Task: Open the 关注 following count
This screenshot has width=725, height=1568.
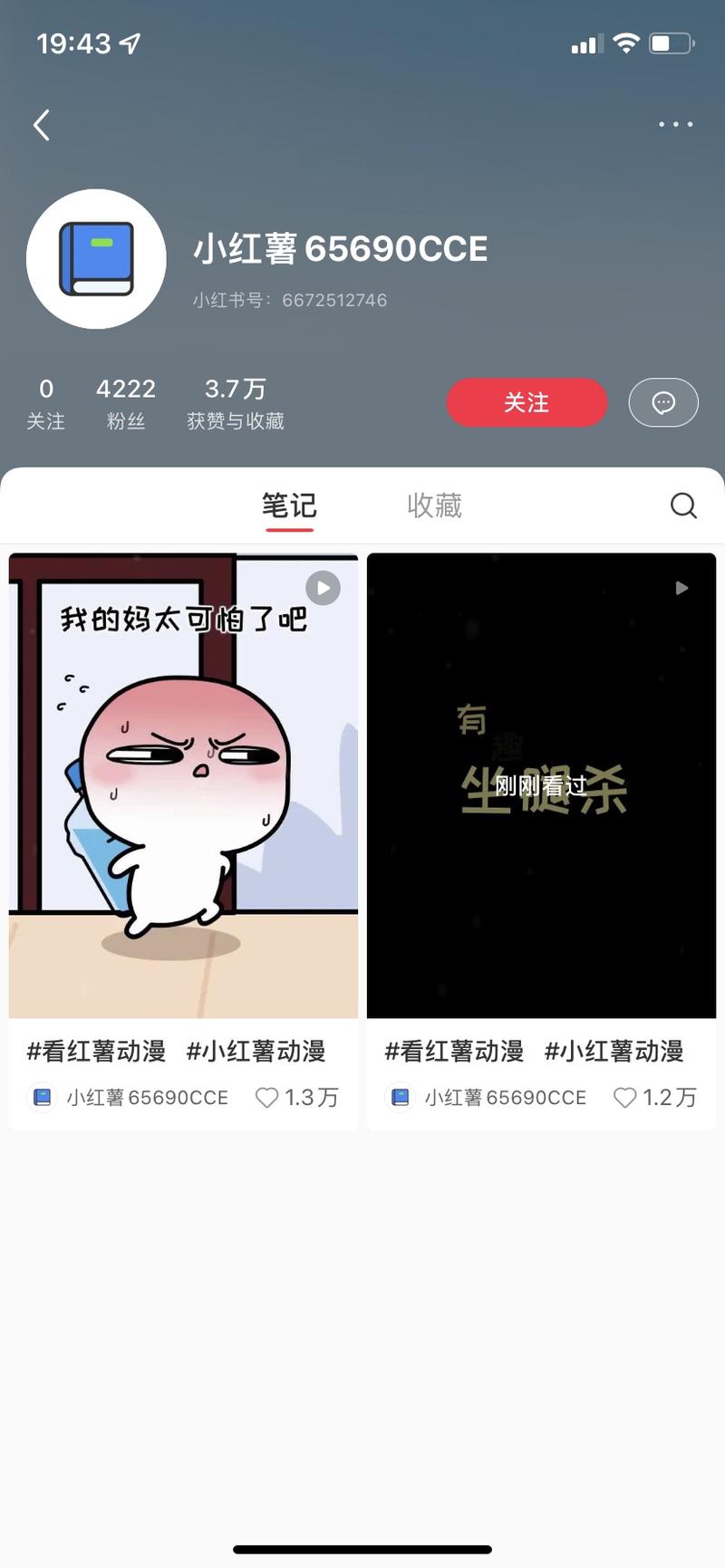Action: point(45,403)
